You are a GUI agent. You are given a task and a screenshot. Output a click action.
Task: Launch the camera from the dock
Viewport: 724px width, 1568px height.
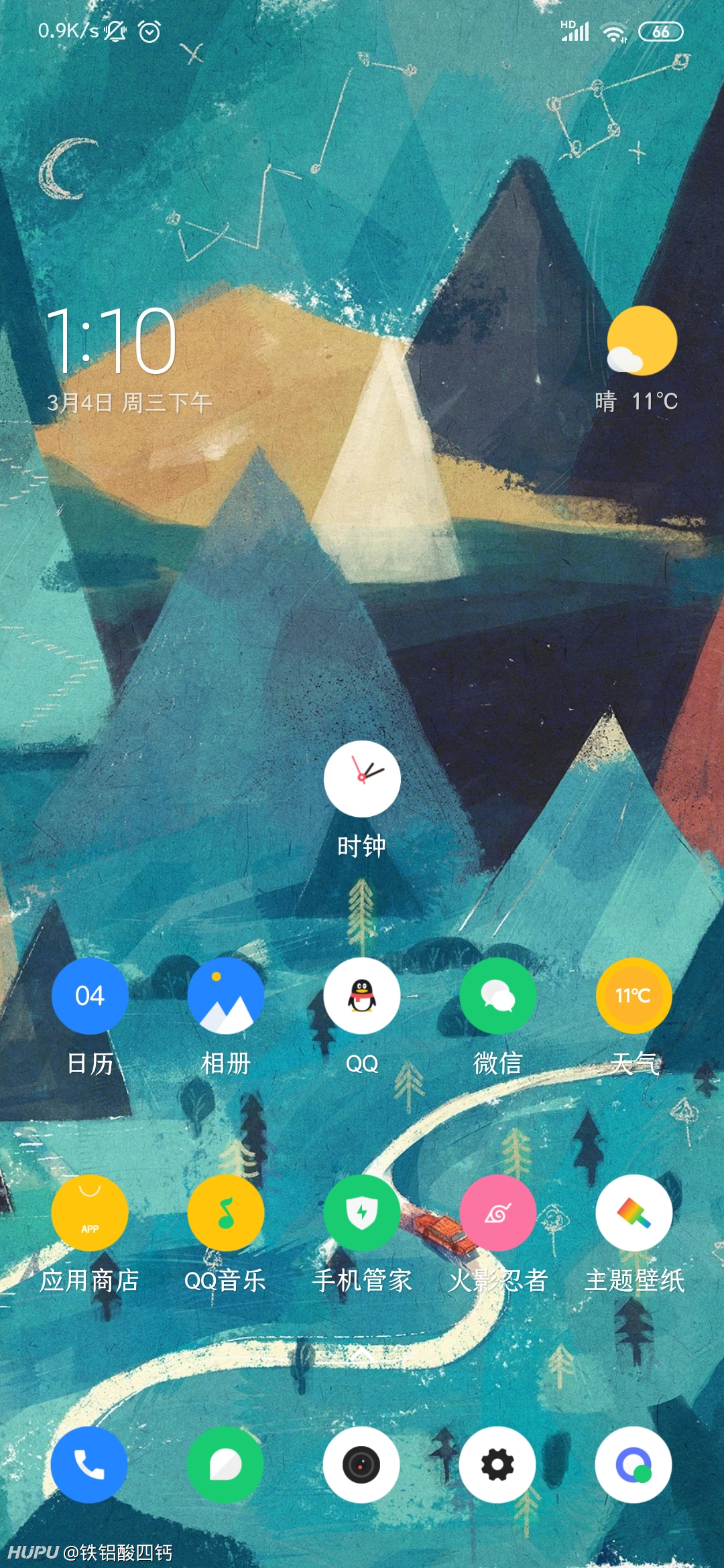(x=362, y=1465)
